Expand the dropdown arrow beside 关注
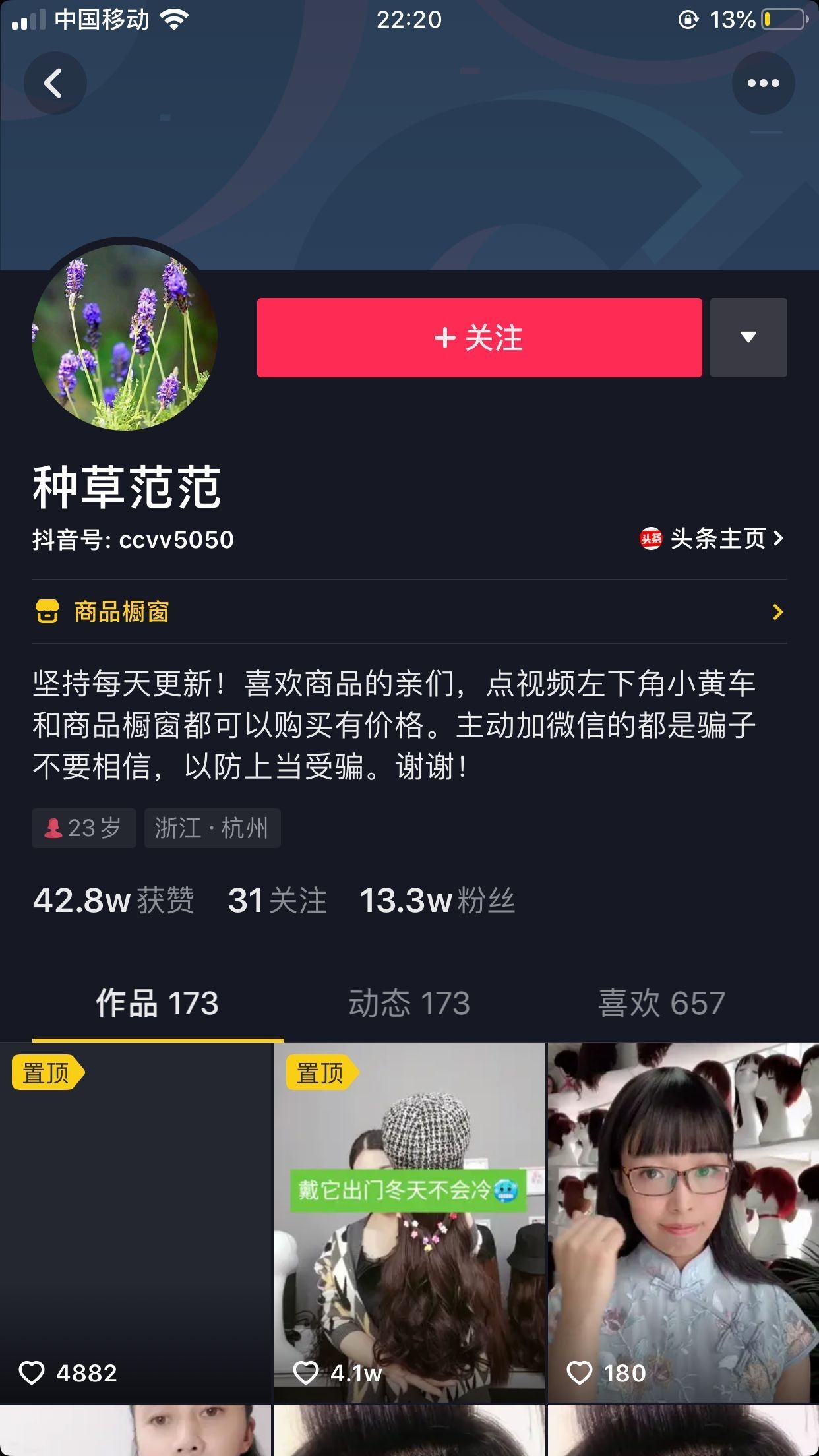 (748, 338)
